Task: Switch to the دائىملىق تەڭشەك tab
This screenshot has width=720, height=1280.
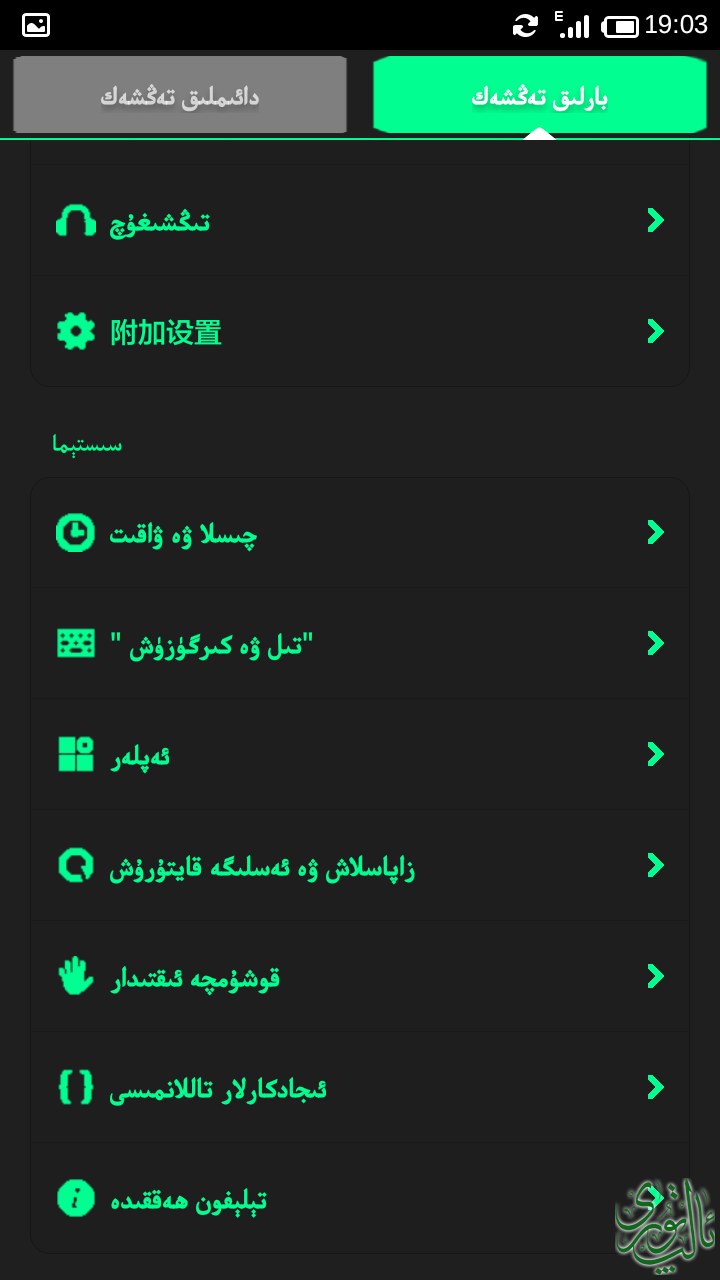Action: [180, 96]
